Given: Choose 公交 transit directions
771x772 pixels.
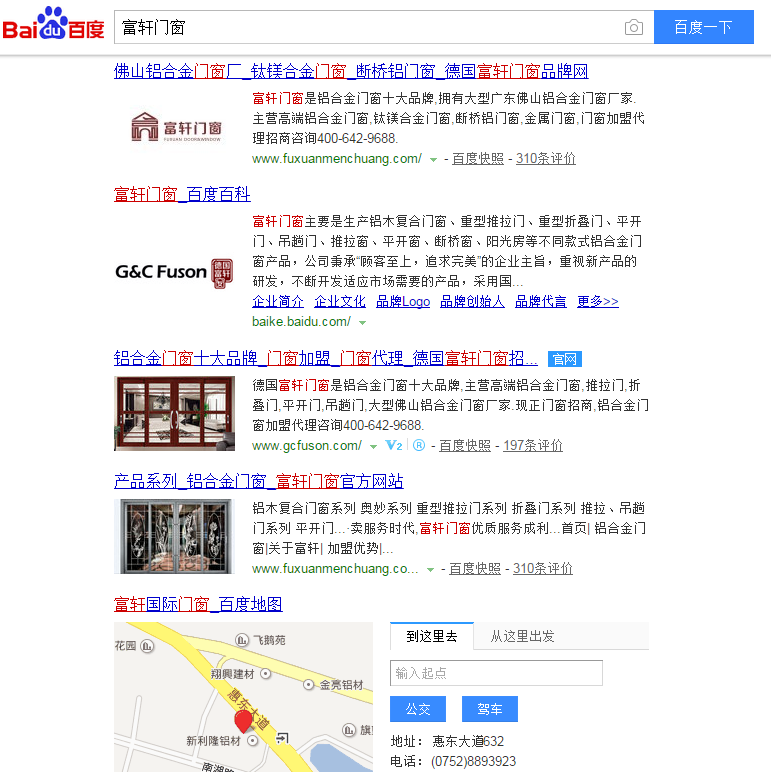Looking at the screenshot, I should pyautogui.click(x=417, y=709).
